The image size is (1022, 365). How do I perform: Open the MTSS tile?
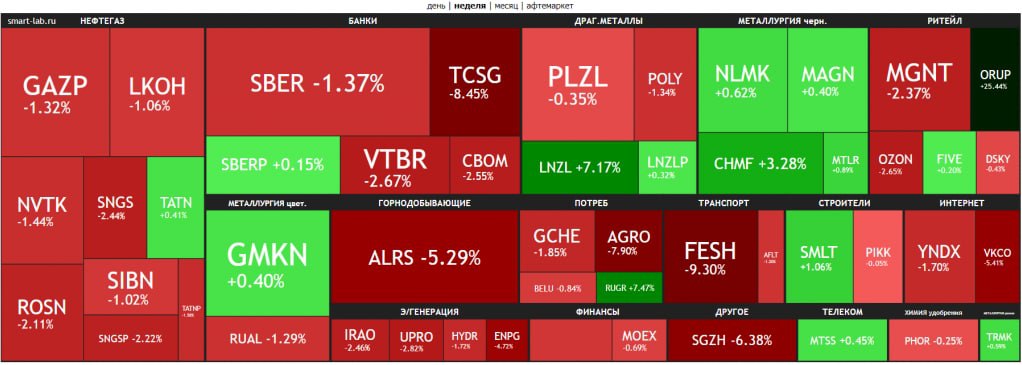[841, 340]
